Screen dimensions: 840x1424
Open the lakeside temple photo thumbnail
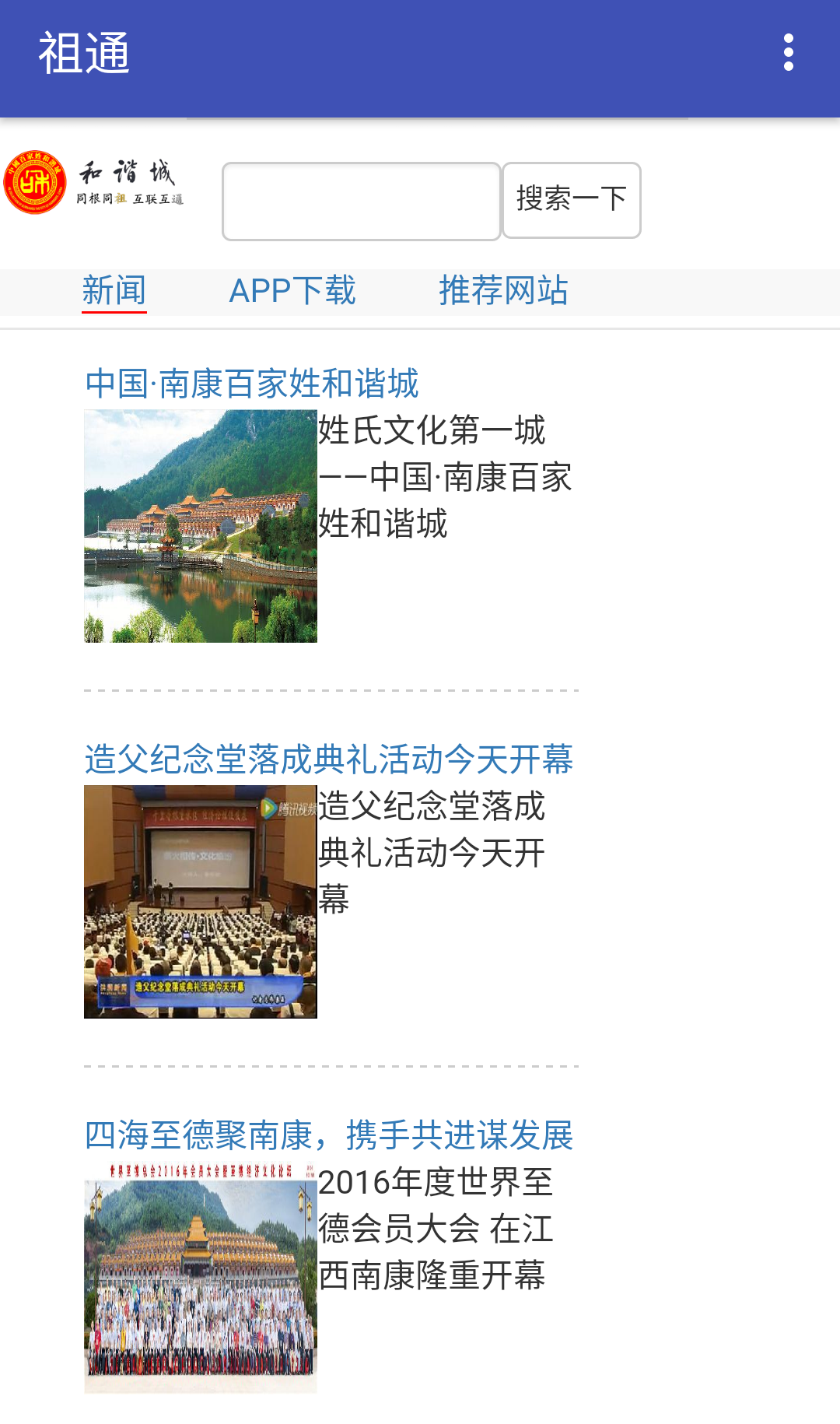point(201,526)
